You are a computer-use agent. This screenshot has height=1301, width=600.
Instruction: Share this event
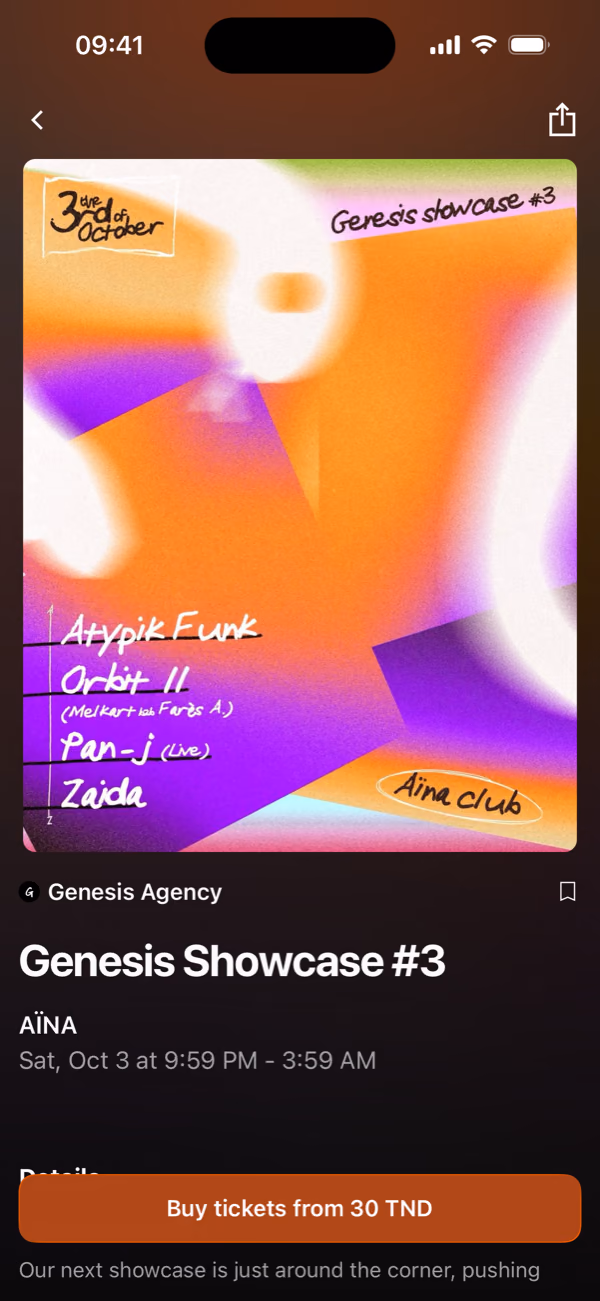[562, 119]
